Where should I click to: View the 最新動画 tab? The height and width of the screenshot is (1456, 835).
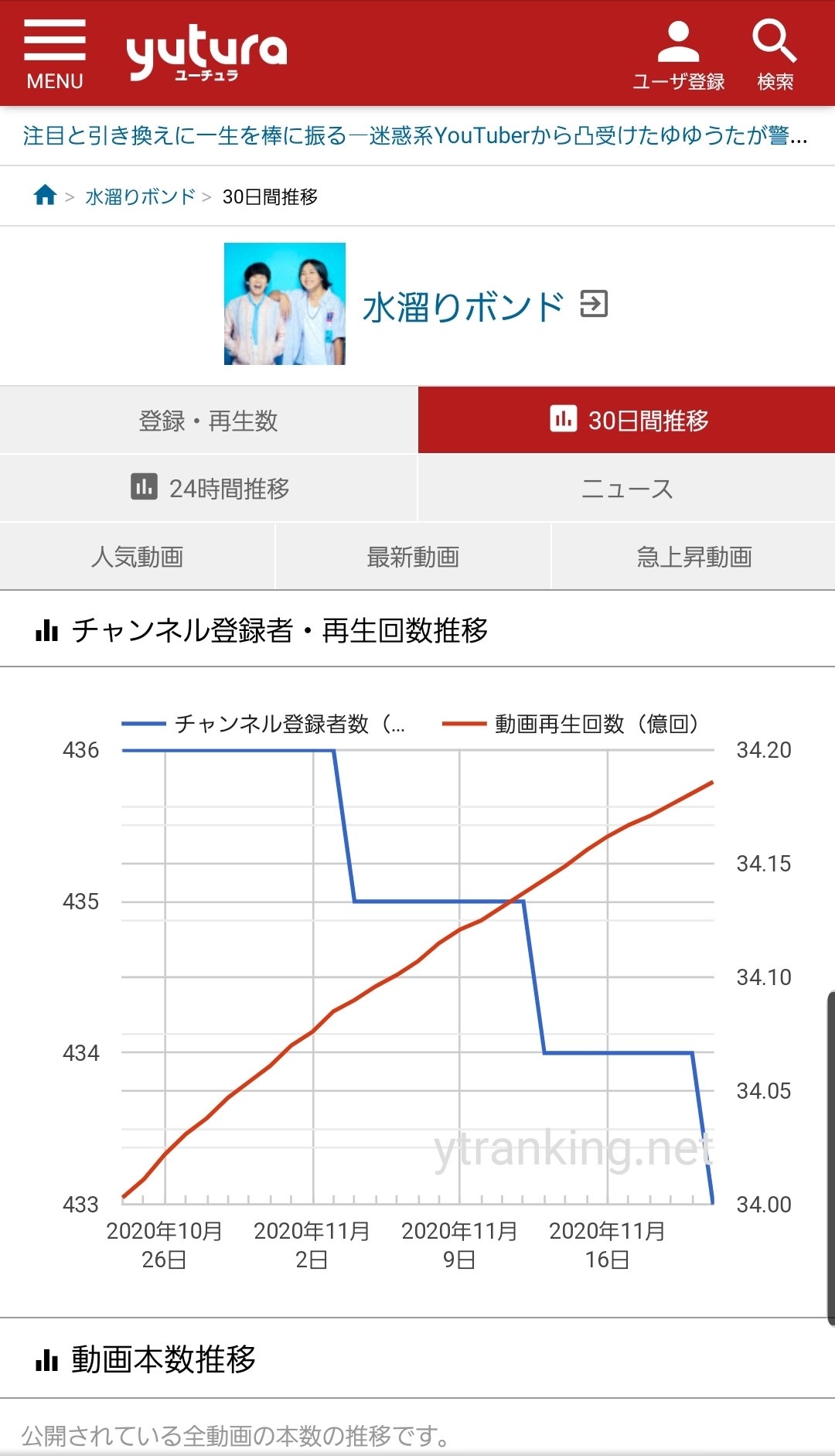[x=413, y=556]
